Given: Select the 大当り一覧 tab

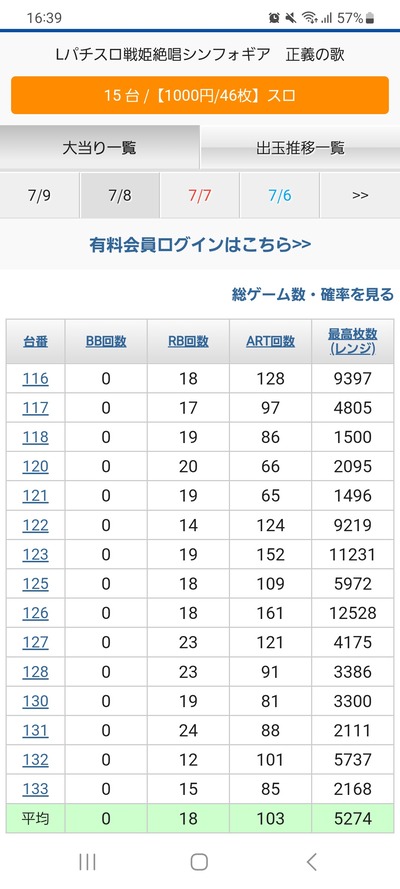Looking at the screenshot, I should pyautogui.click(x=99, y=148).
